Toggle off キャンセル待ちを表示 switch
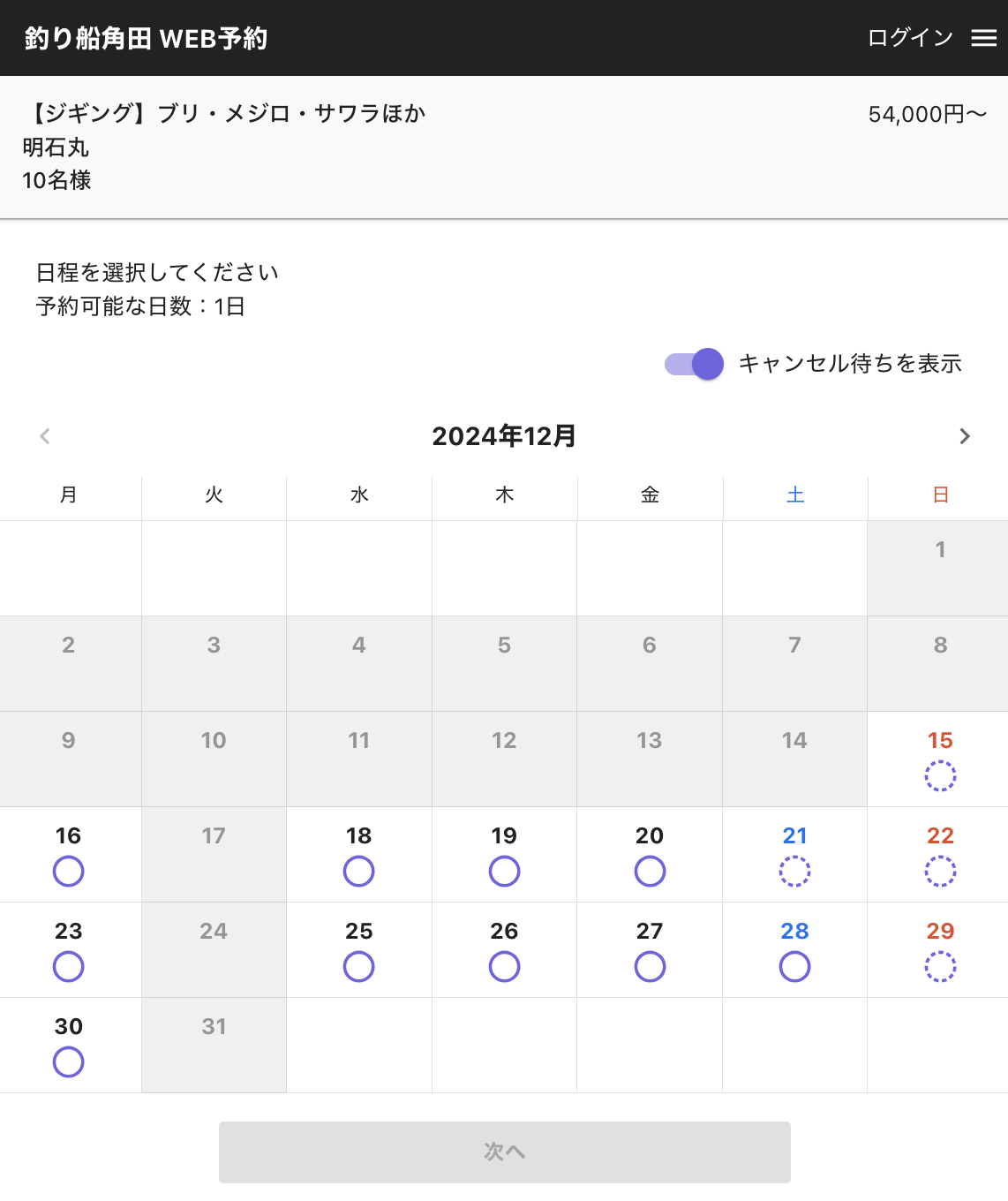 pos(695,364)
